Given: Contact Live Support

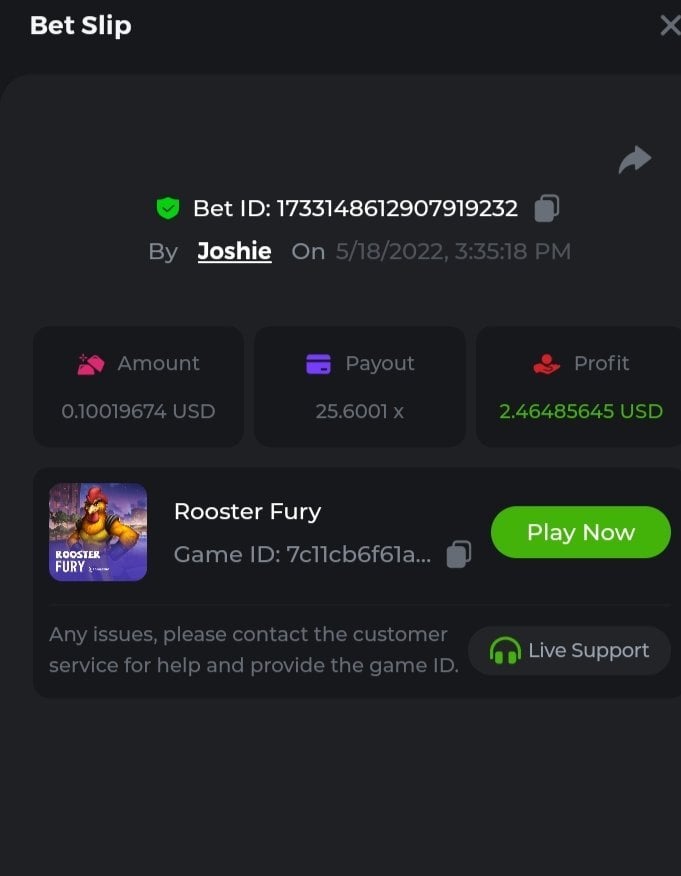Looking at the screenshot, I should coord(569,651).
